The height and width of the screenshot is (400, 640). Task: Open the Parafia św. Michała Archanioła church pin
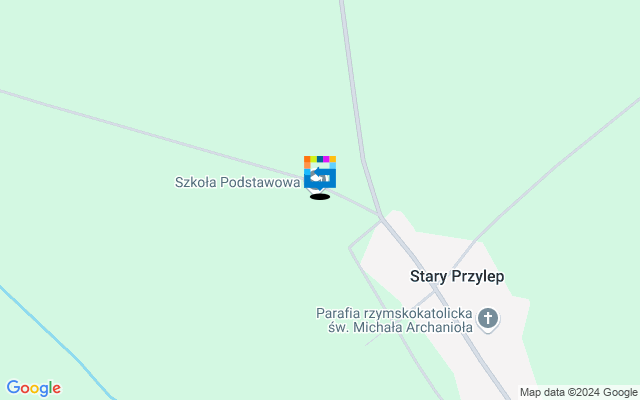pyautogui.click(x=488, y=320)
